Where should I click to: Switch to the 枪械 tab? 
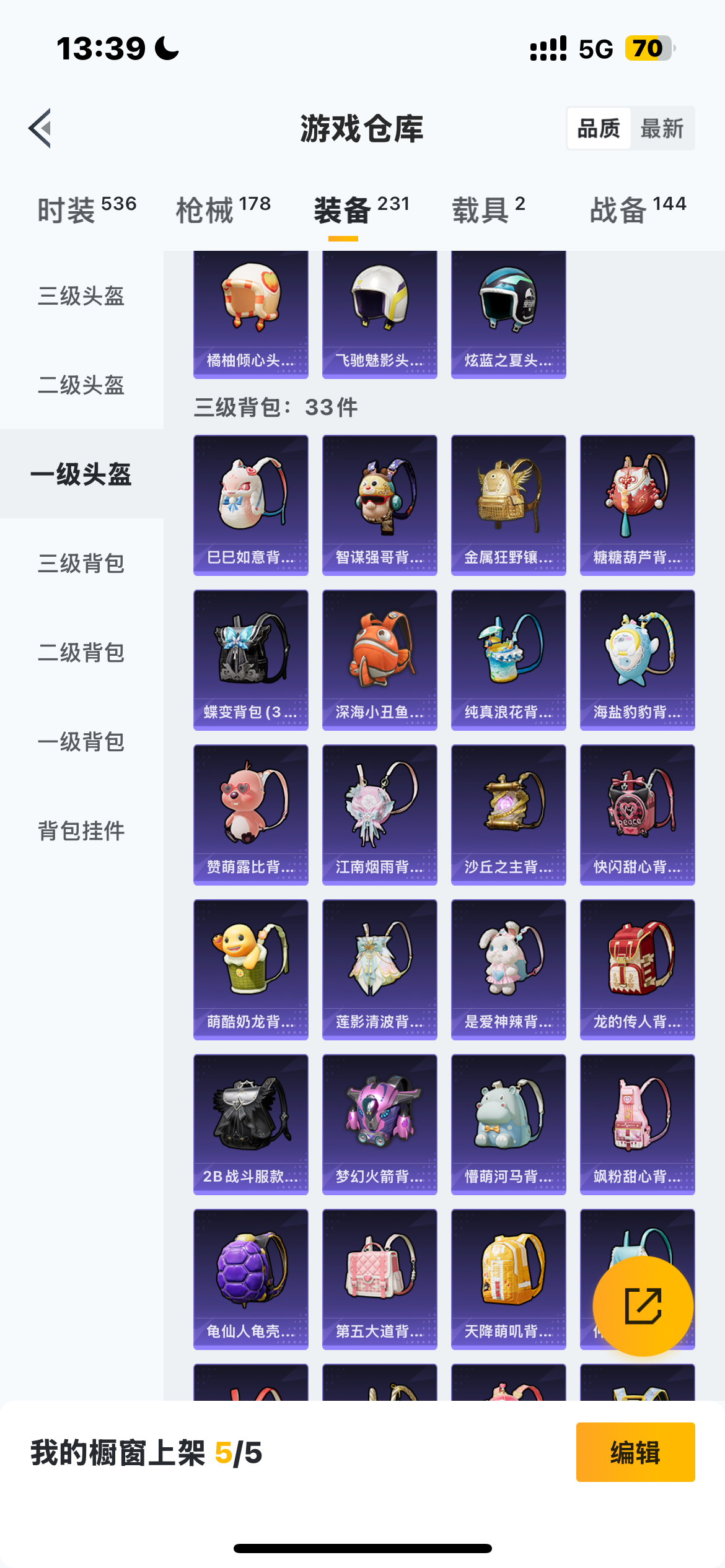[223, 209]
